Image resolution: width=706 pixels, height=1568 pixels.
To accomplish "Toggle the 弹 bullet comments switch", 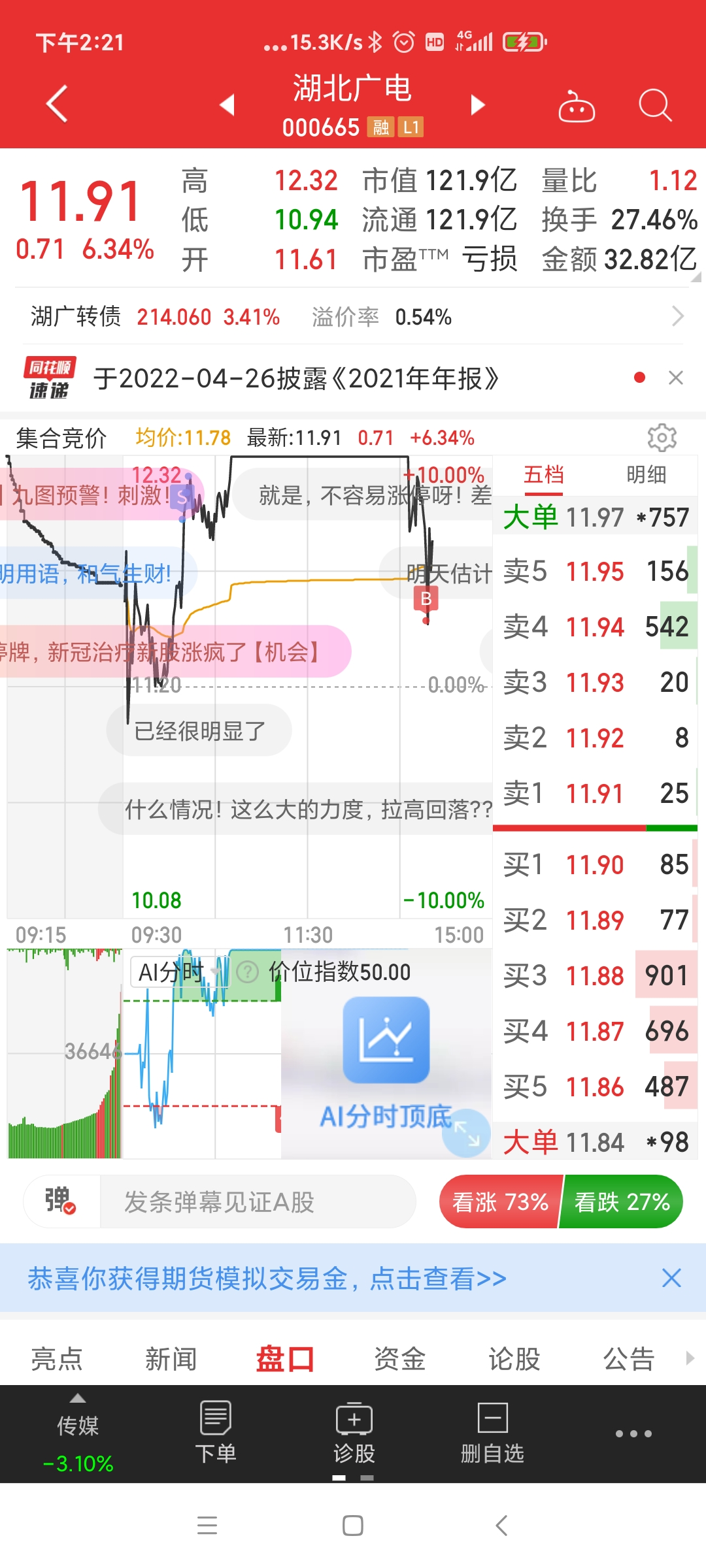I will (61, 1201).
